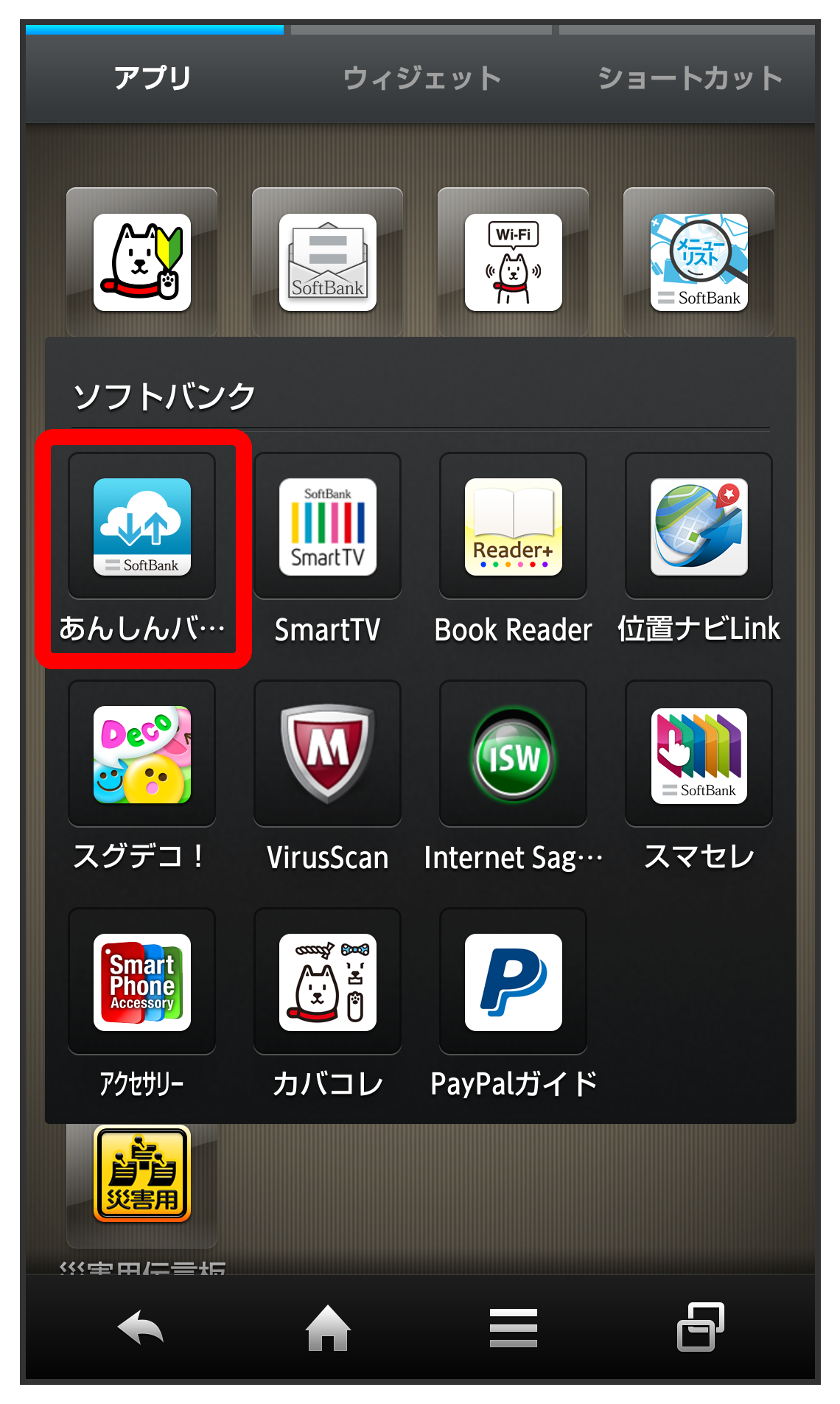The height and width of the screenshot is (1404, 840).
Task: Open the メニューリスト SoftBank app
Action: (699, 262)
